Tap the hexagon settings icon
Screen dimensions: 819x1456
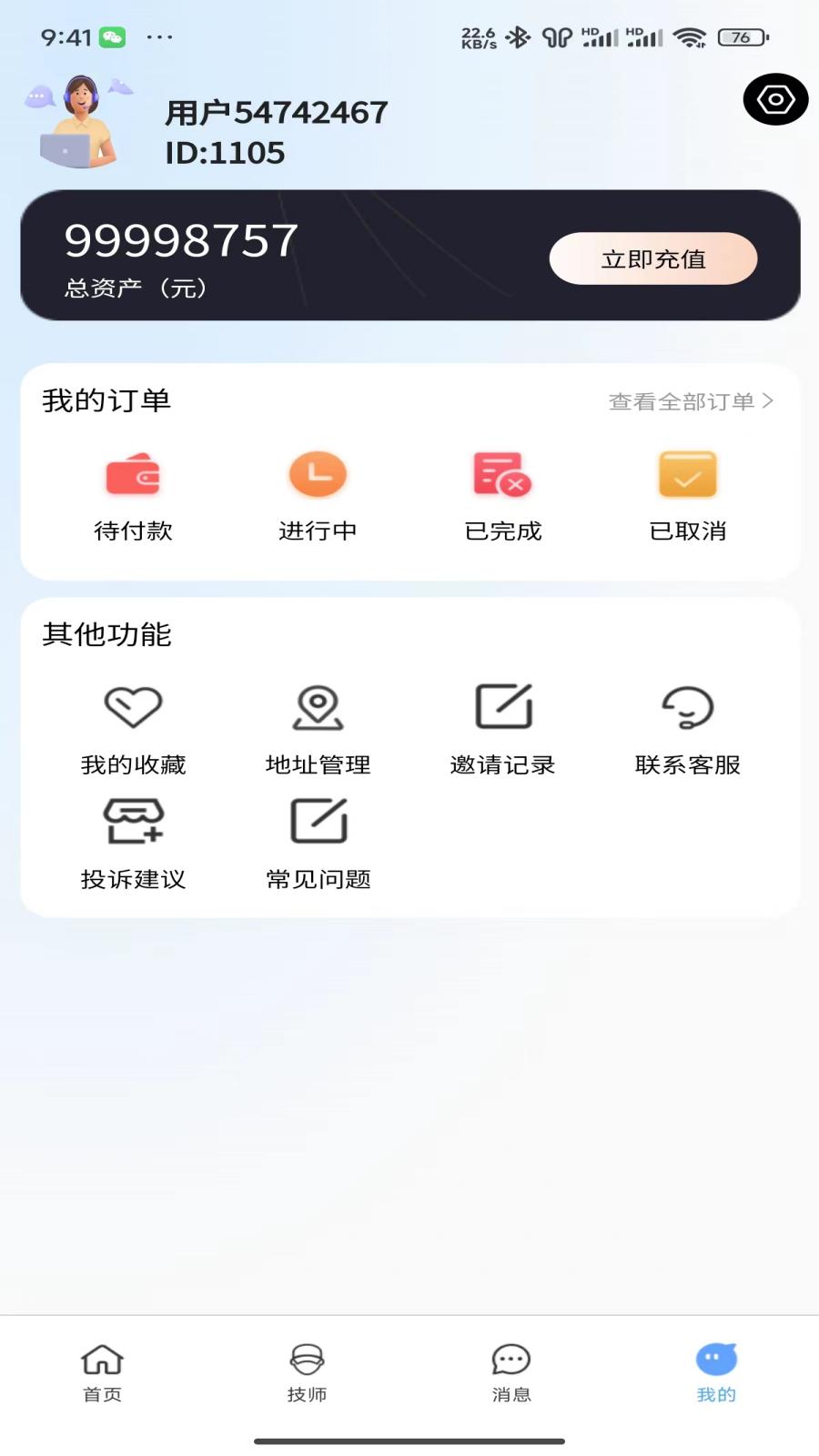(x=775, y=99)
